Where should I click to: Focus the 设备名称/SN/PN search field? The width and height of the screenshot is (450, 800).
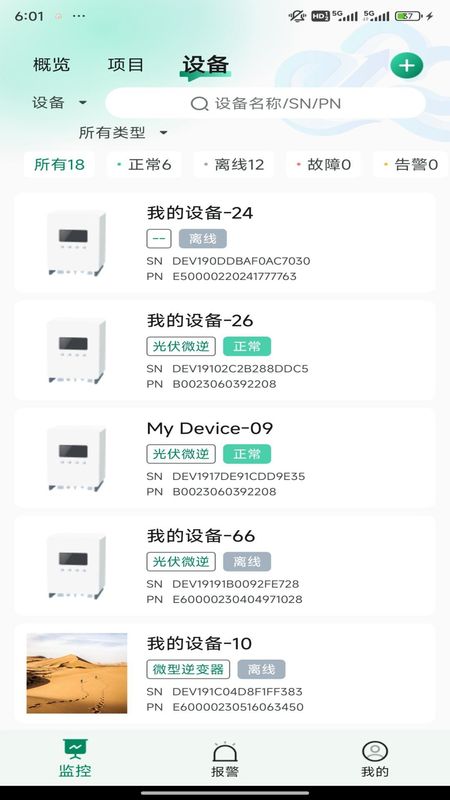click(265, 104)
